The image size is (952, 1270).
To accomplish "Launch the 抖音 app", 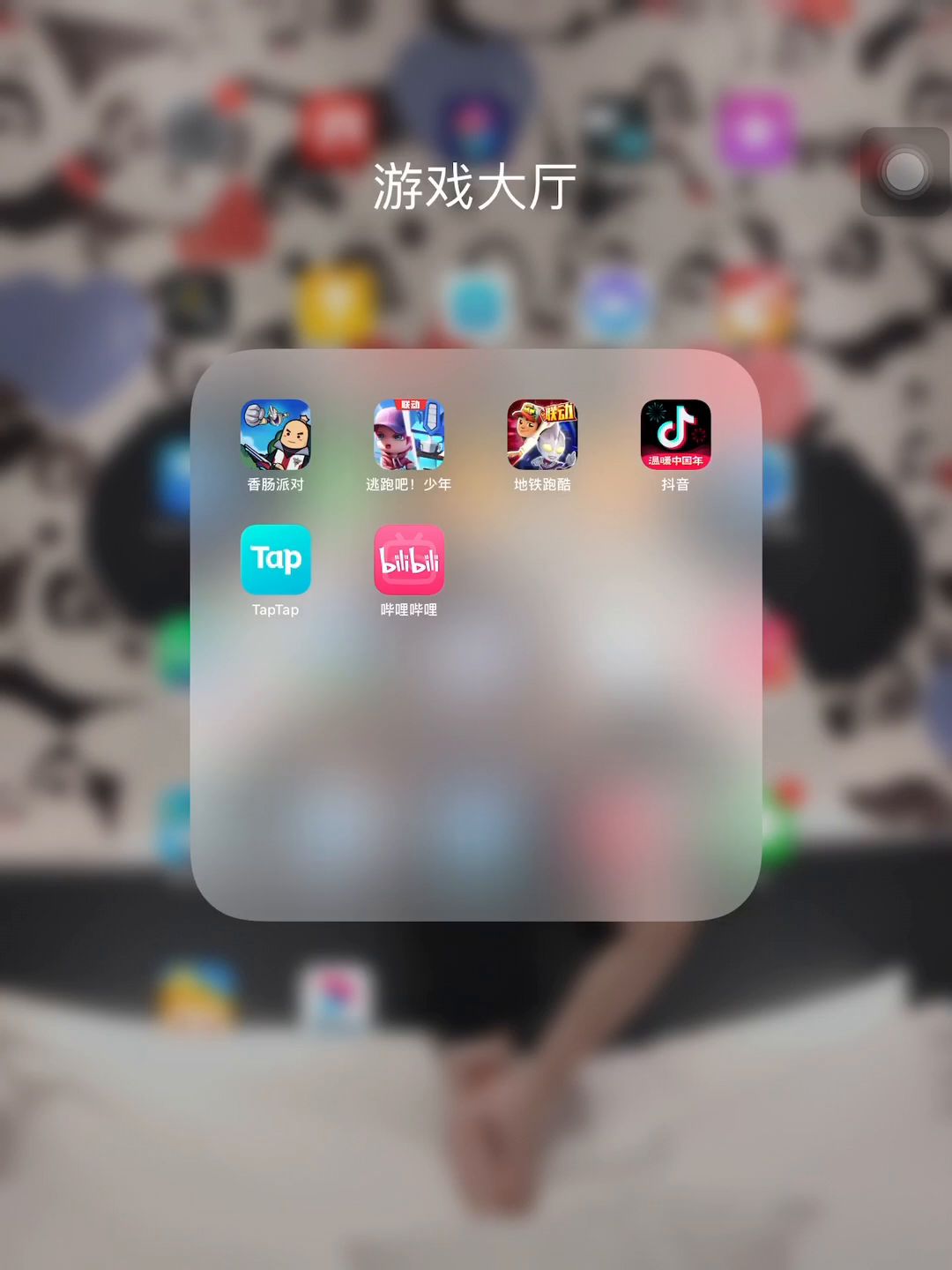I will pyautogui.click(x=675, y=435).
